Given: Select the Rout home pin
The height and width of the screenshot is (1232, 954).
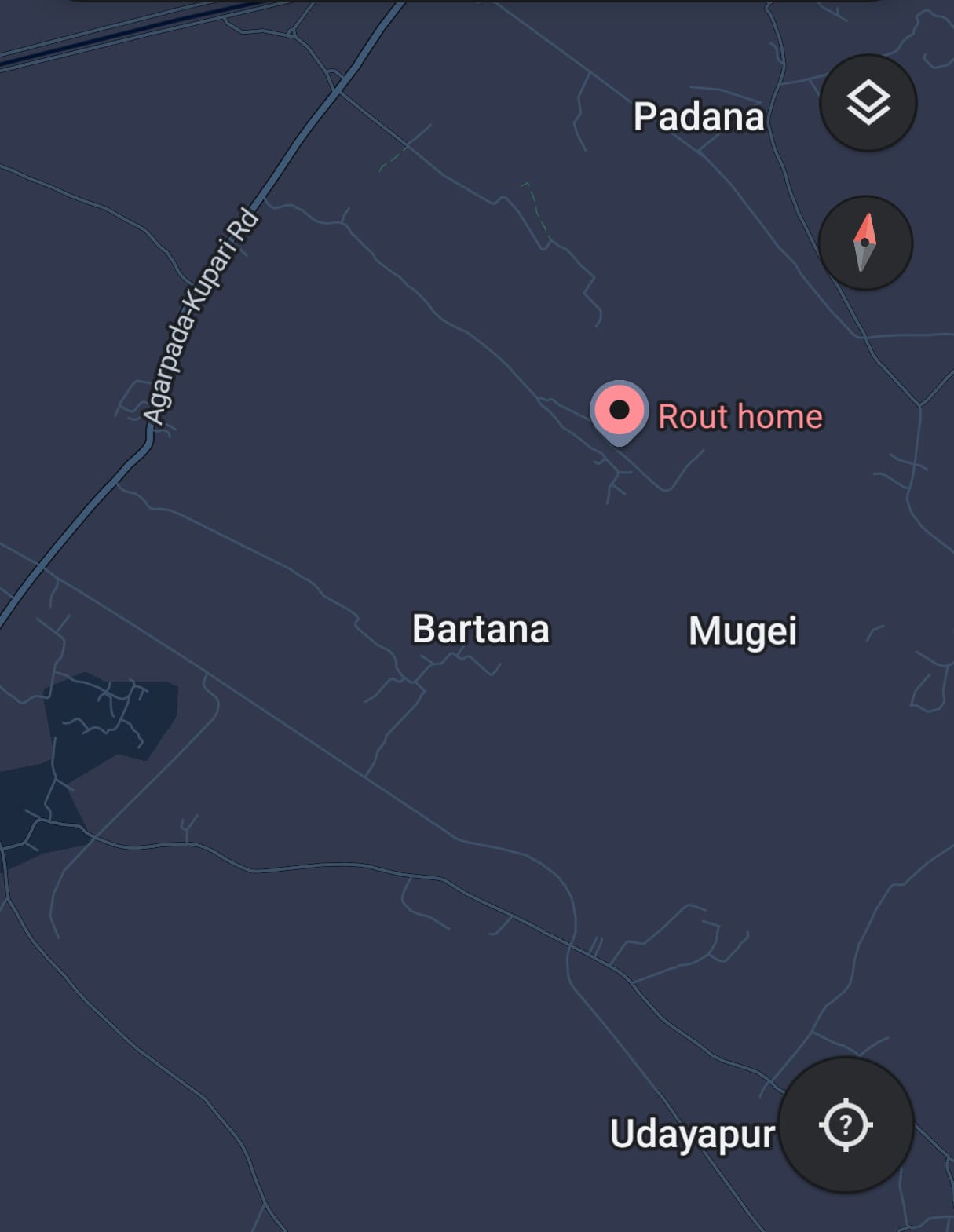Looking at the screenshot, I should coord(620,411).
